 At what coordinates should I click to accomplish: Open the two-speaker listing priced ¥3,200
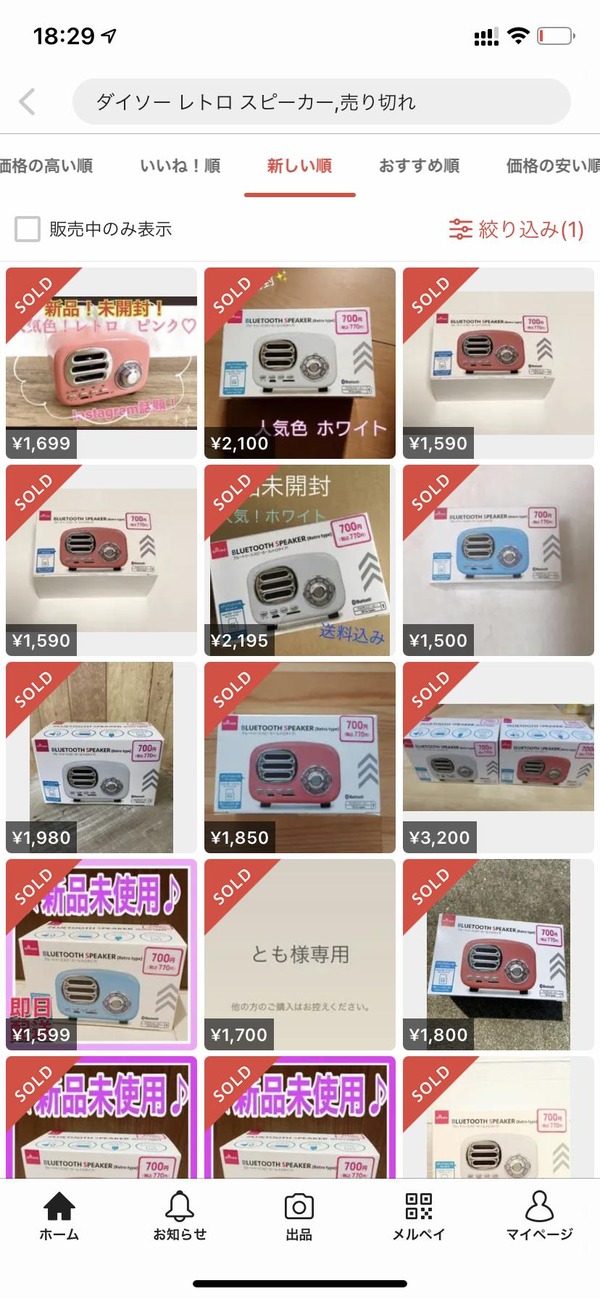[497, 757]
